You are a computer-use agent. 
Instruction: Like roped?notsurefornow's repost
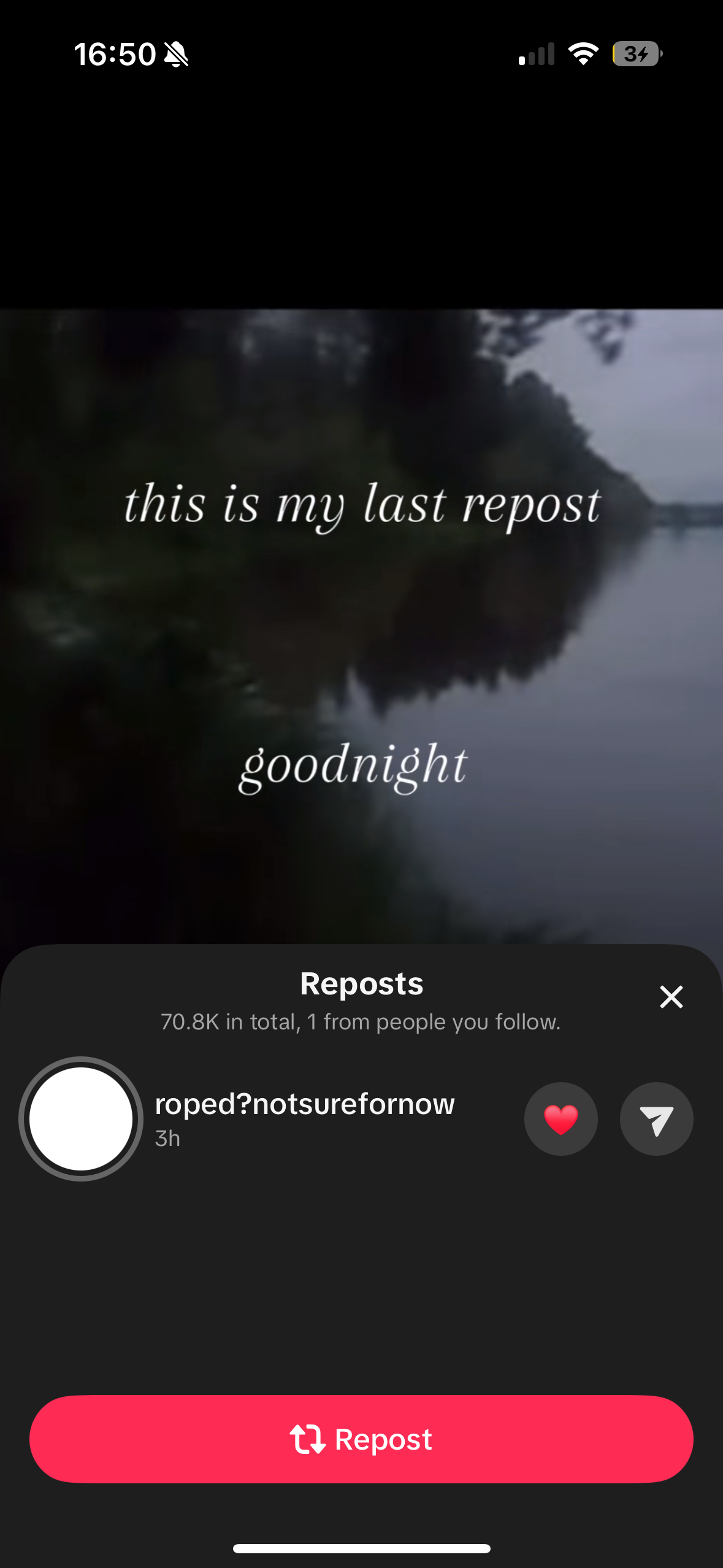(x=560, y=1119)
